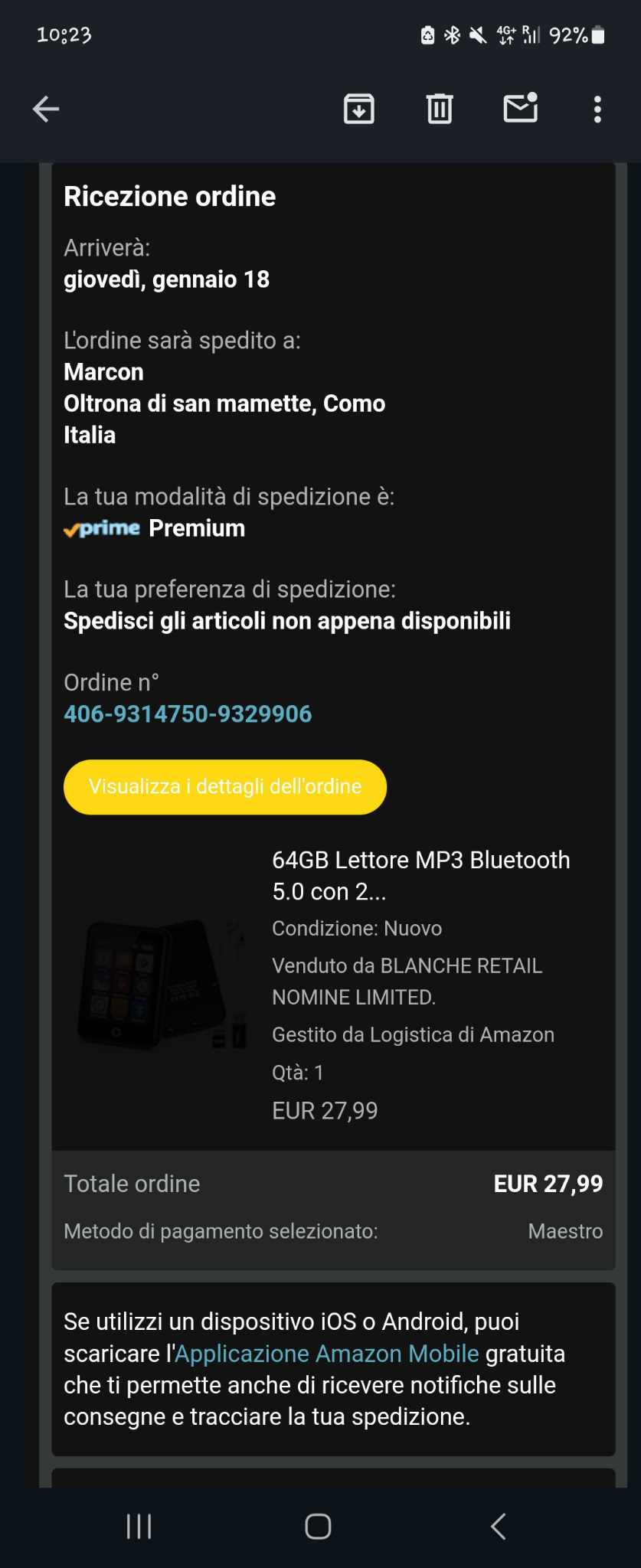This screenshot has height=1568, width=641.
Task: Tap Visualizza i dettagli dell'ordine button
Action: [224, 787]
